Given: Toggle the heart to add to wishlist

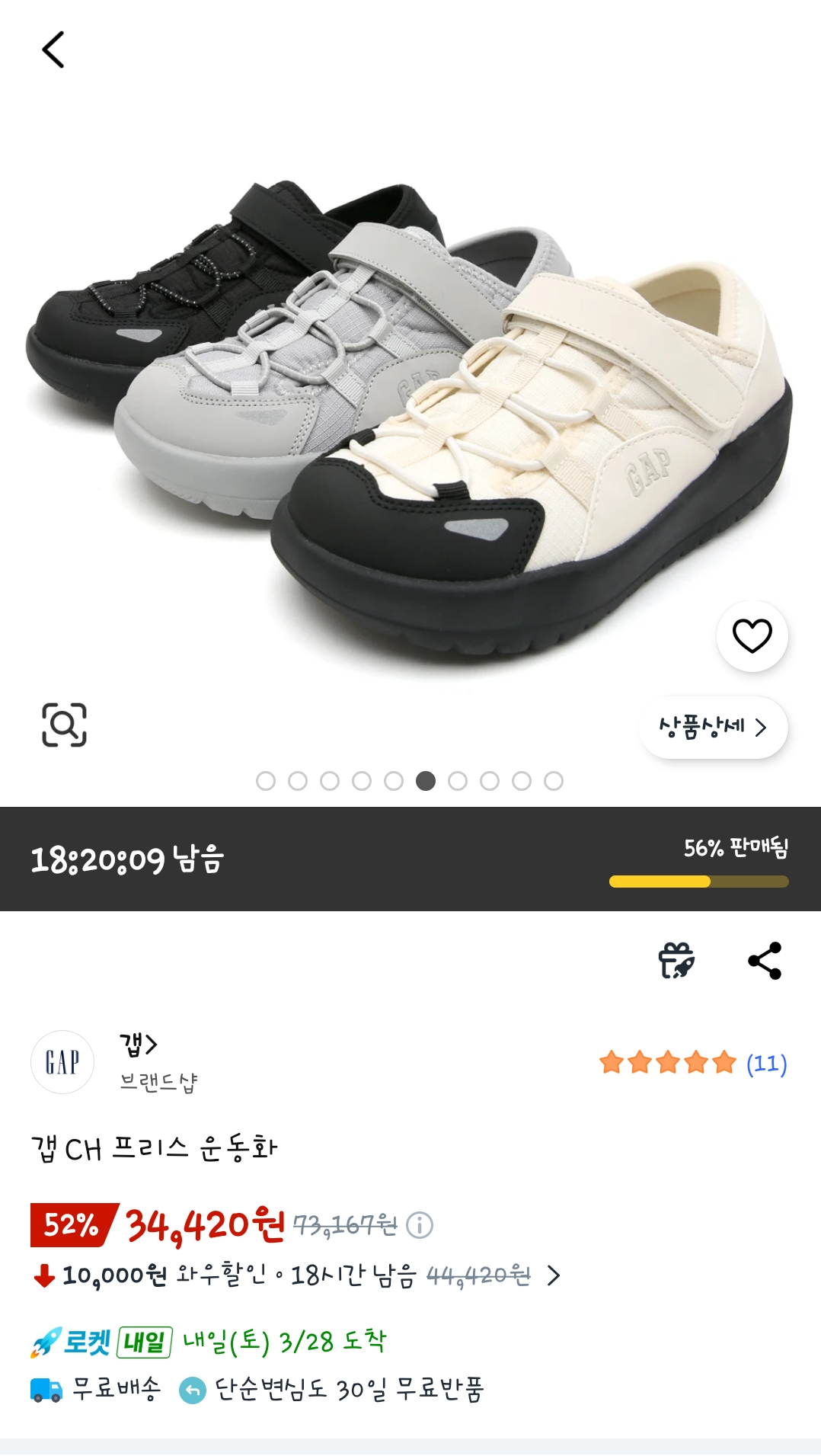Looking at the screenshot, I should [x=753, y=638].
